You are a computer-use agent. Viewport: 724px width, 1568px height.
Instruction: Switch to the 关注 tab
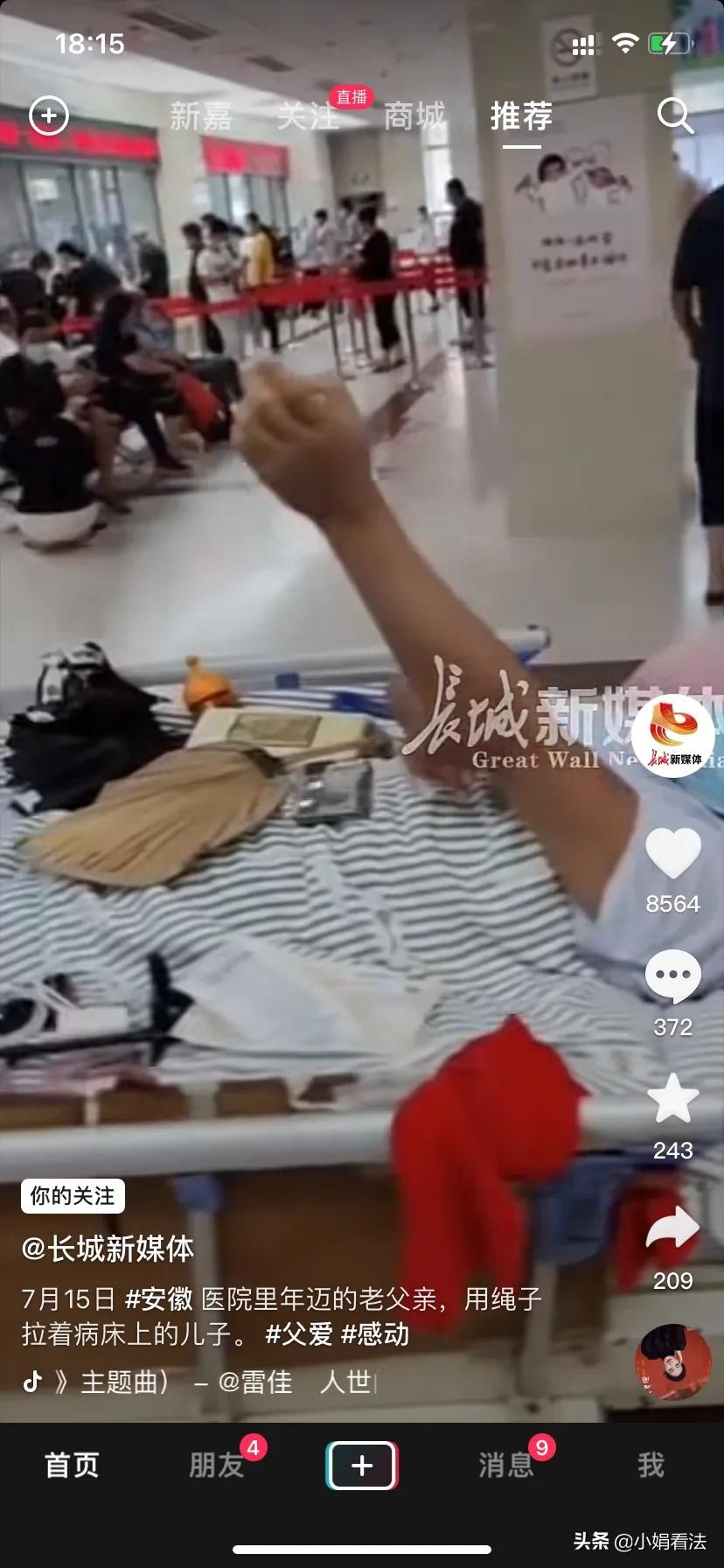point(308,115)
